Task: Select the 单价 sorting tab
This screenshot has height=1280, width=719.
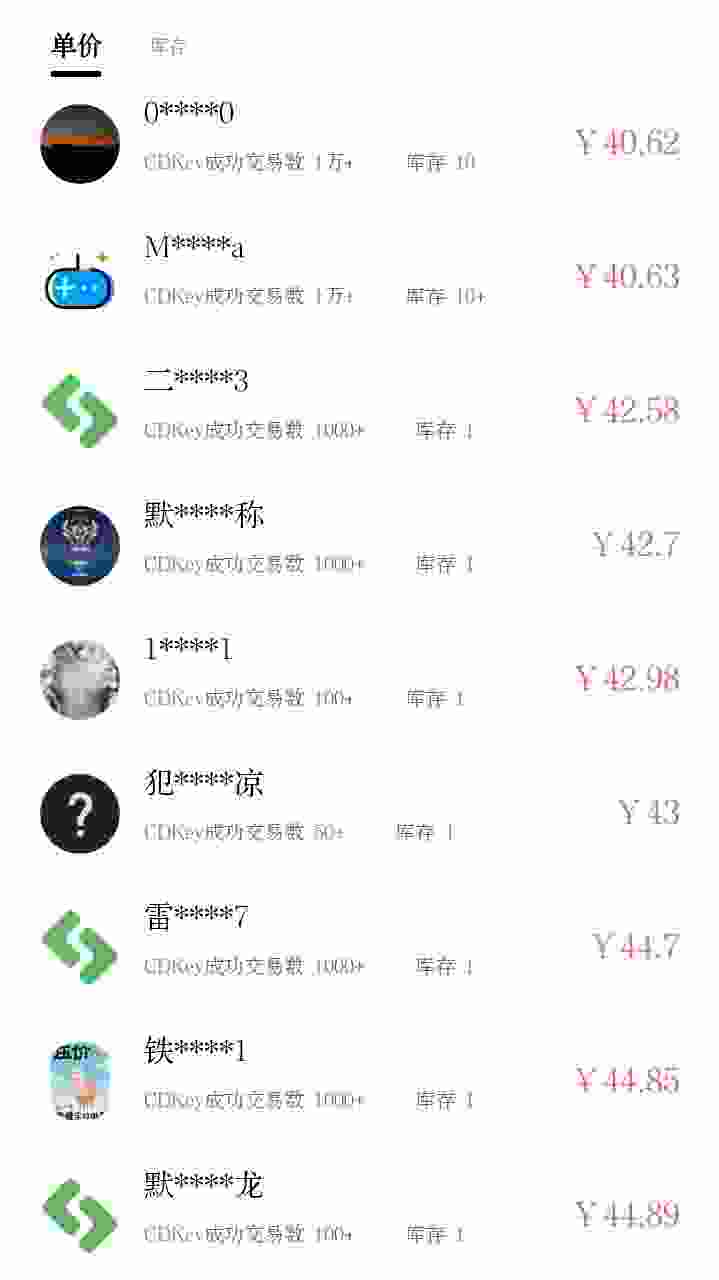Action: [x=76, y=46]
